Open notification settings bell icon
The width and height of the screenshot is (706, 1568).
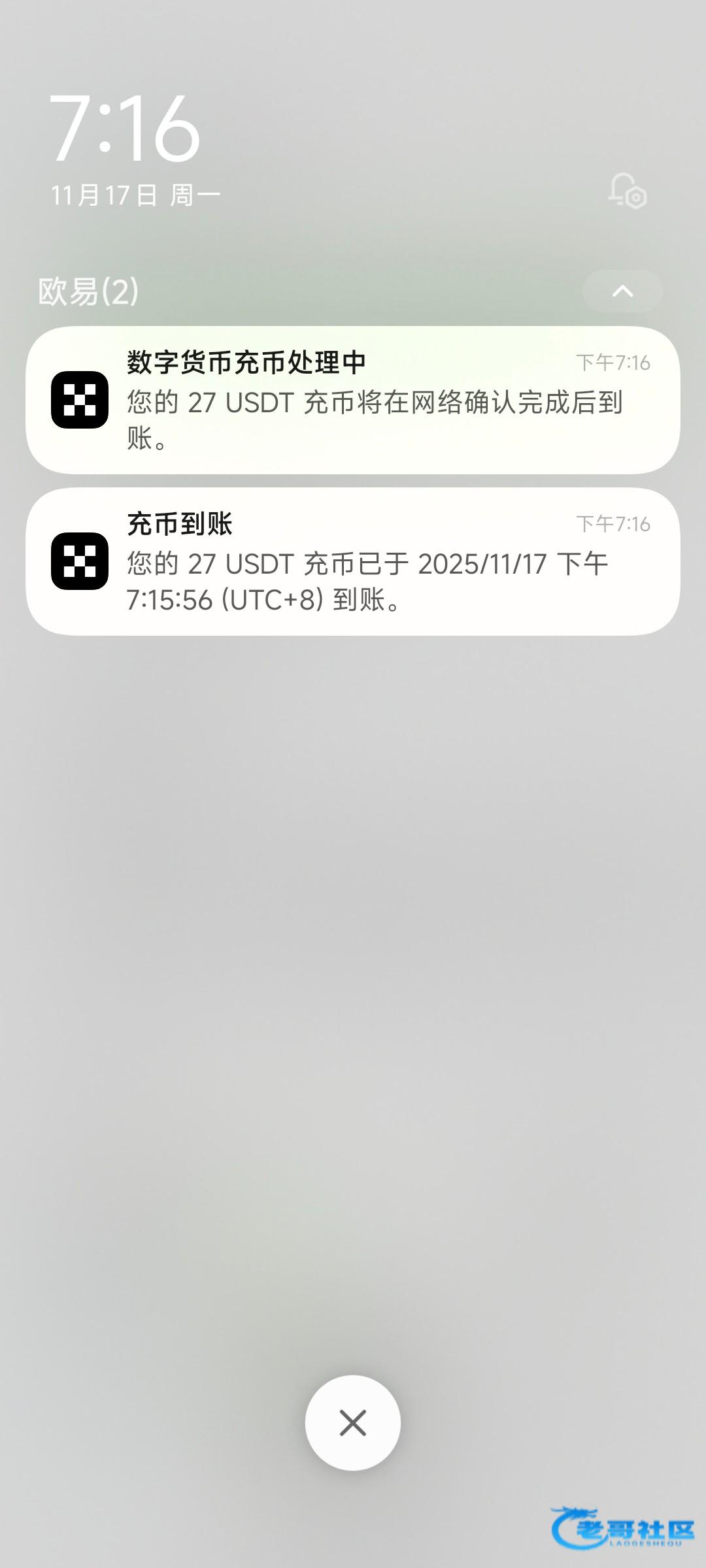point(627,191)
